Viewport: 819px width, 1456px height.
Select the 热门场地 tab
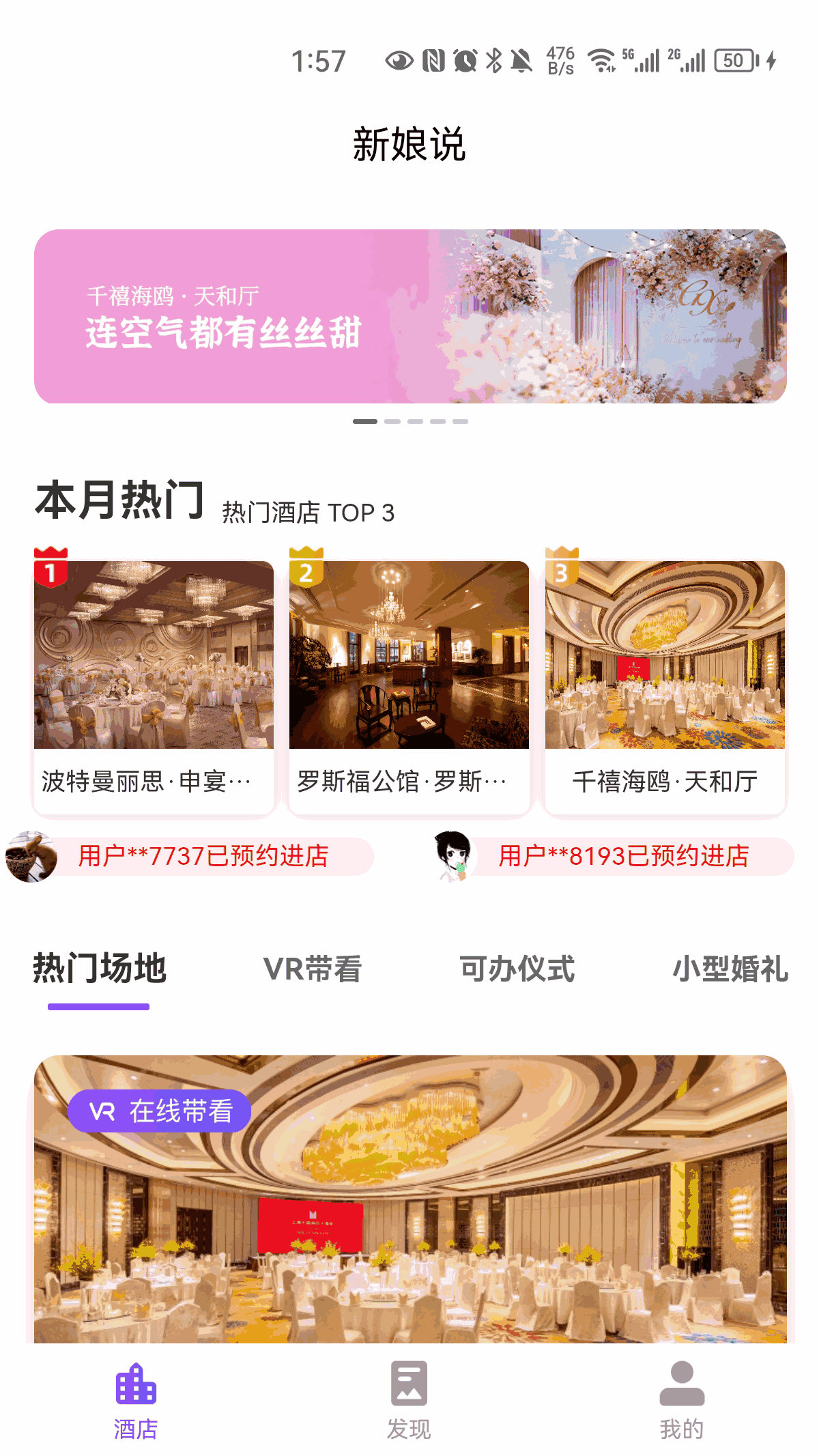coord(100,969)
